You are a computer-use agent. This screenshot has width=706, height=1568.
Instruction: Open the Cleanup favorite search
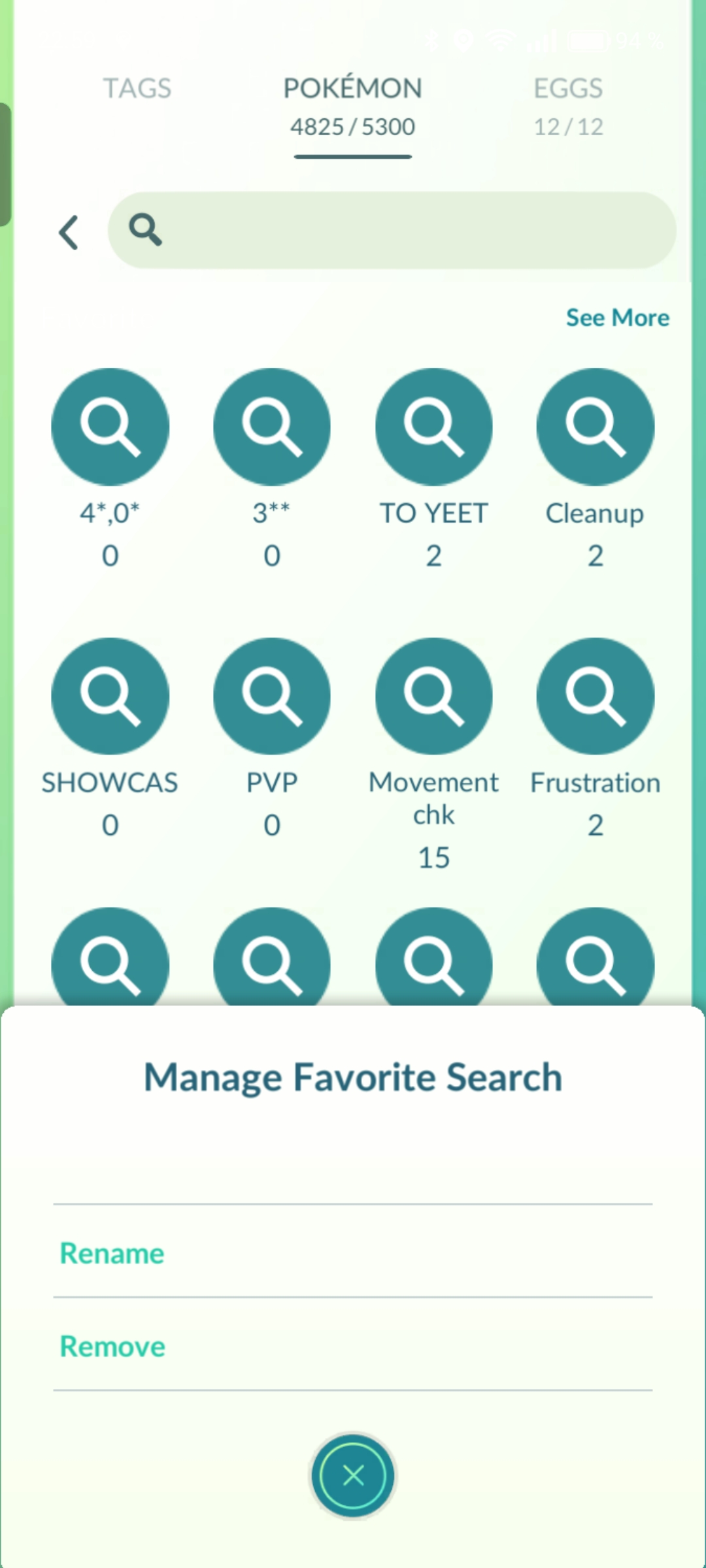(595, 425)
